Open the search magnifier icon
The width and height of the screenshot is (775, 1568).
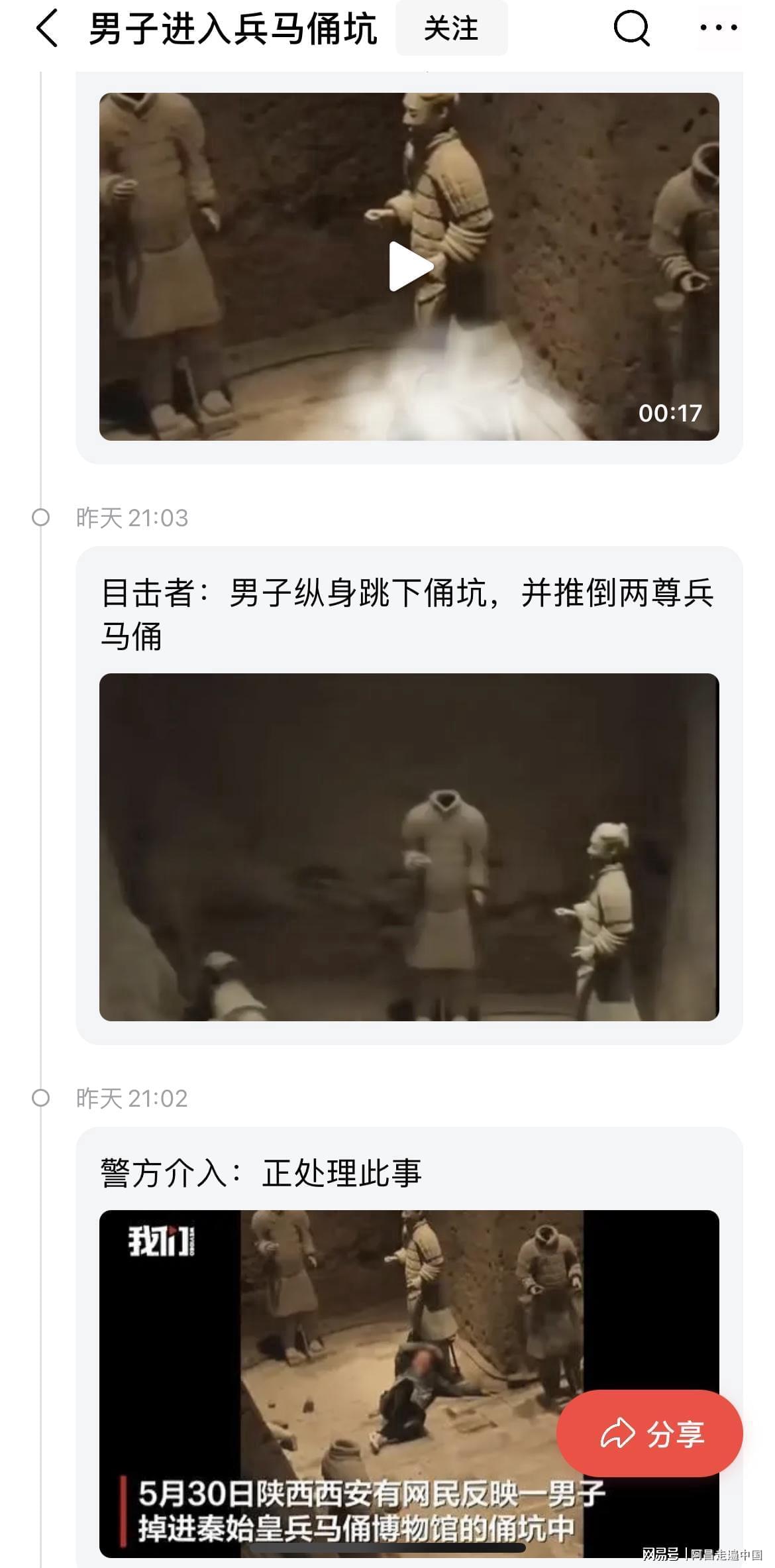631,28
